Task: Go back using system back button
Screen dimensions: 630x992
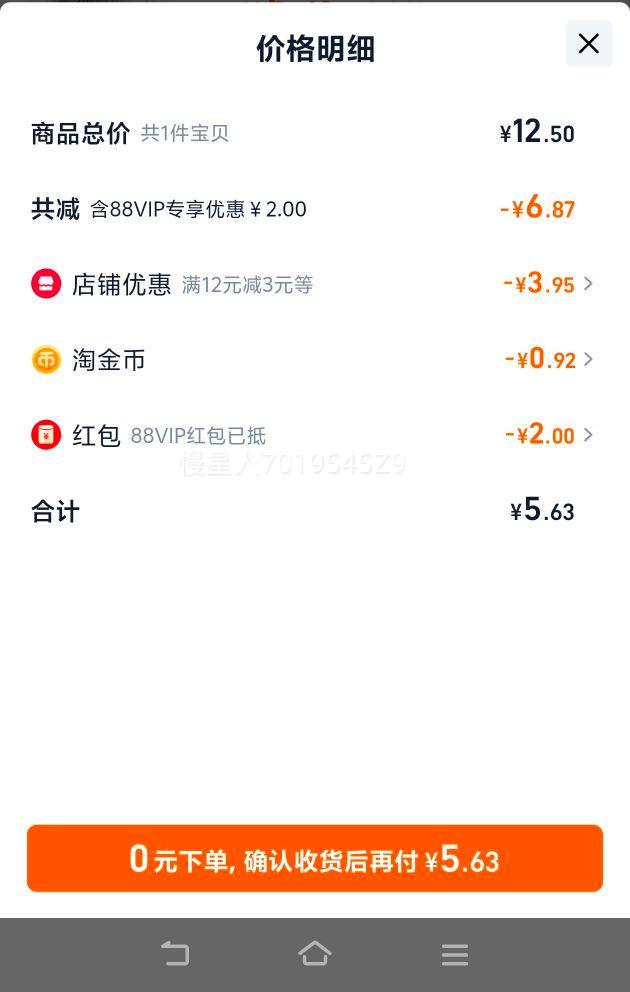Action: [x=175, y=954]
